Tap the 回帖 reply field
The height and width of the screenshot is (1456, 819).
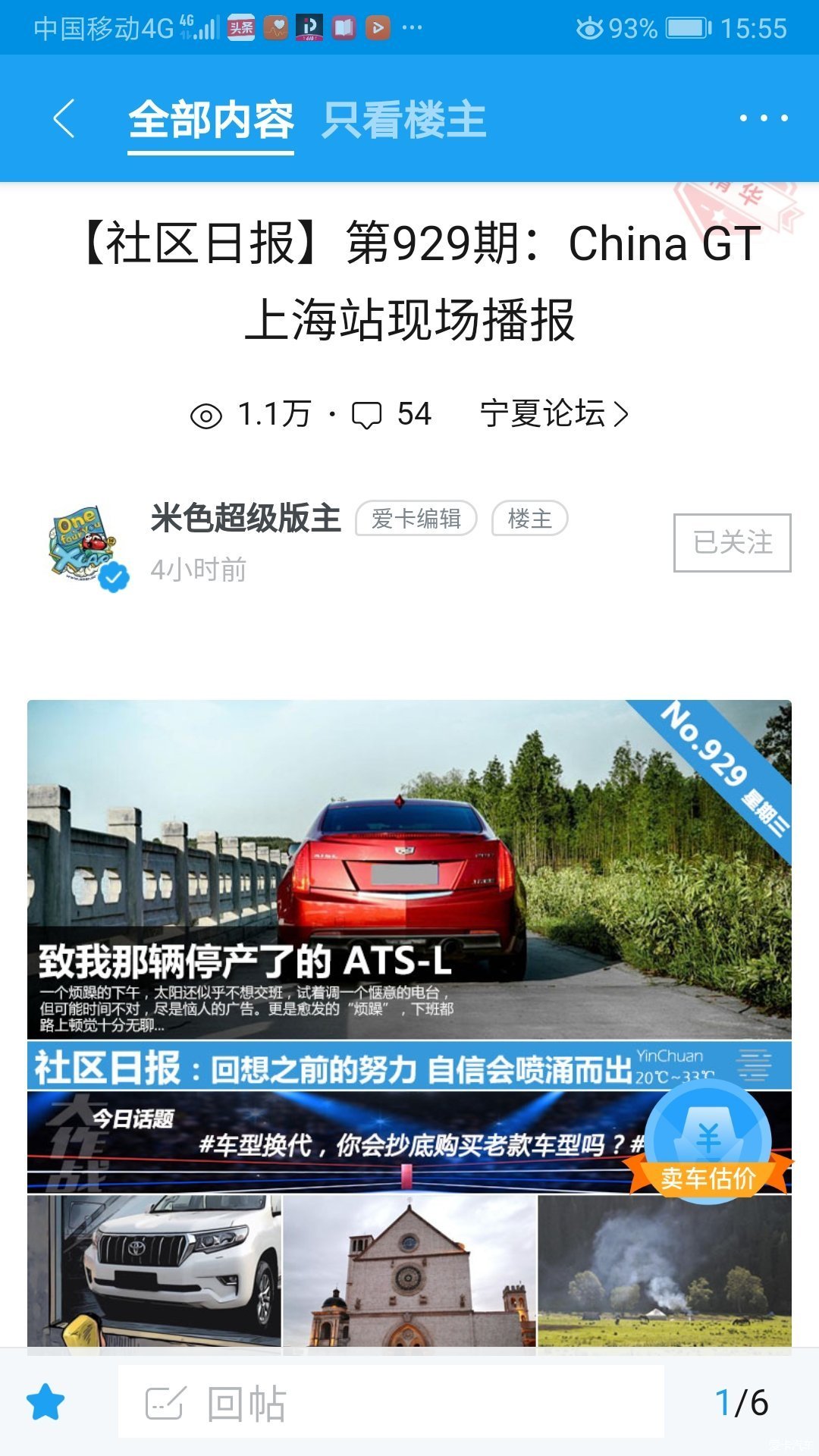coord(391,1402)
